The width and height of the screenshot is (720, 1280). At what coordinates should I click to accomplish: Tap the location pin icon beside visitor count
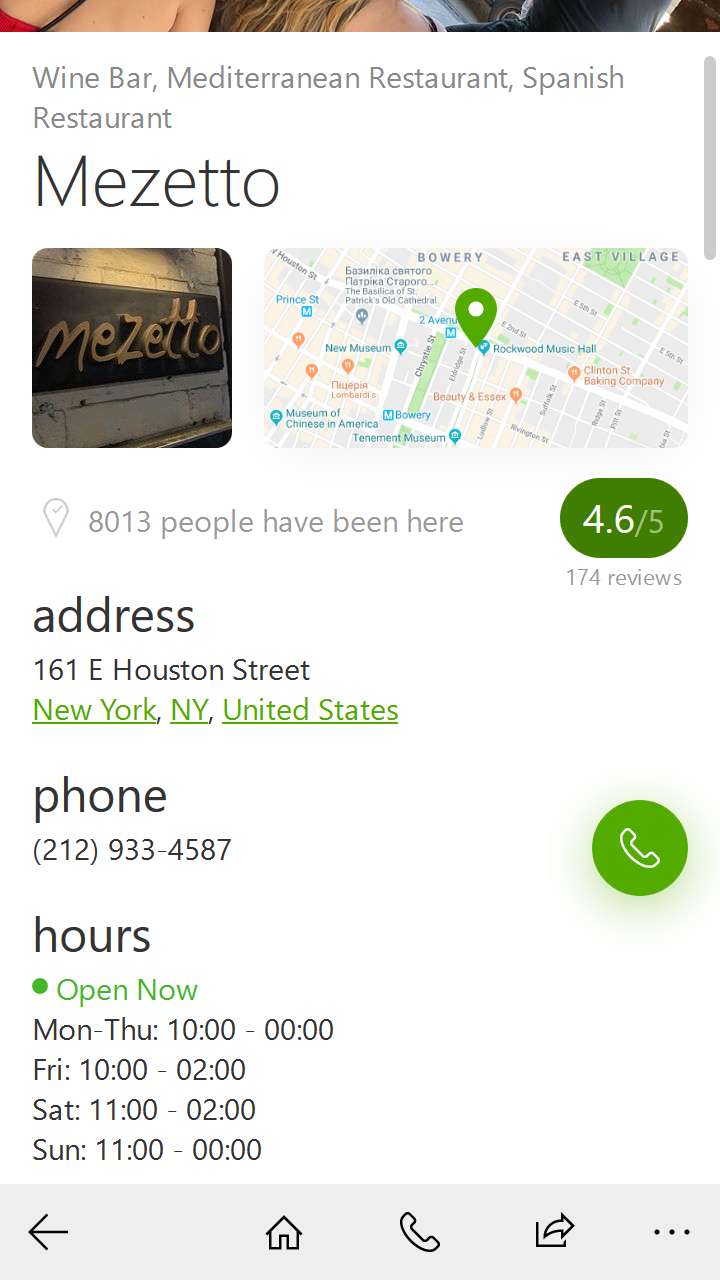[55, 520]
